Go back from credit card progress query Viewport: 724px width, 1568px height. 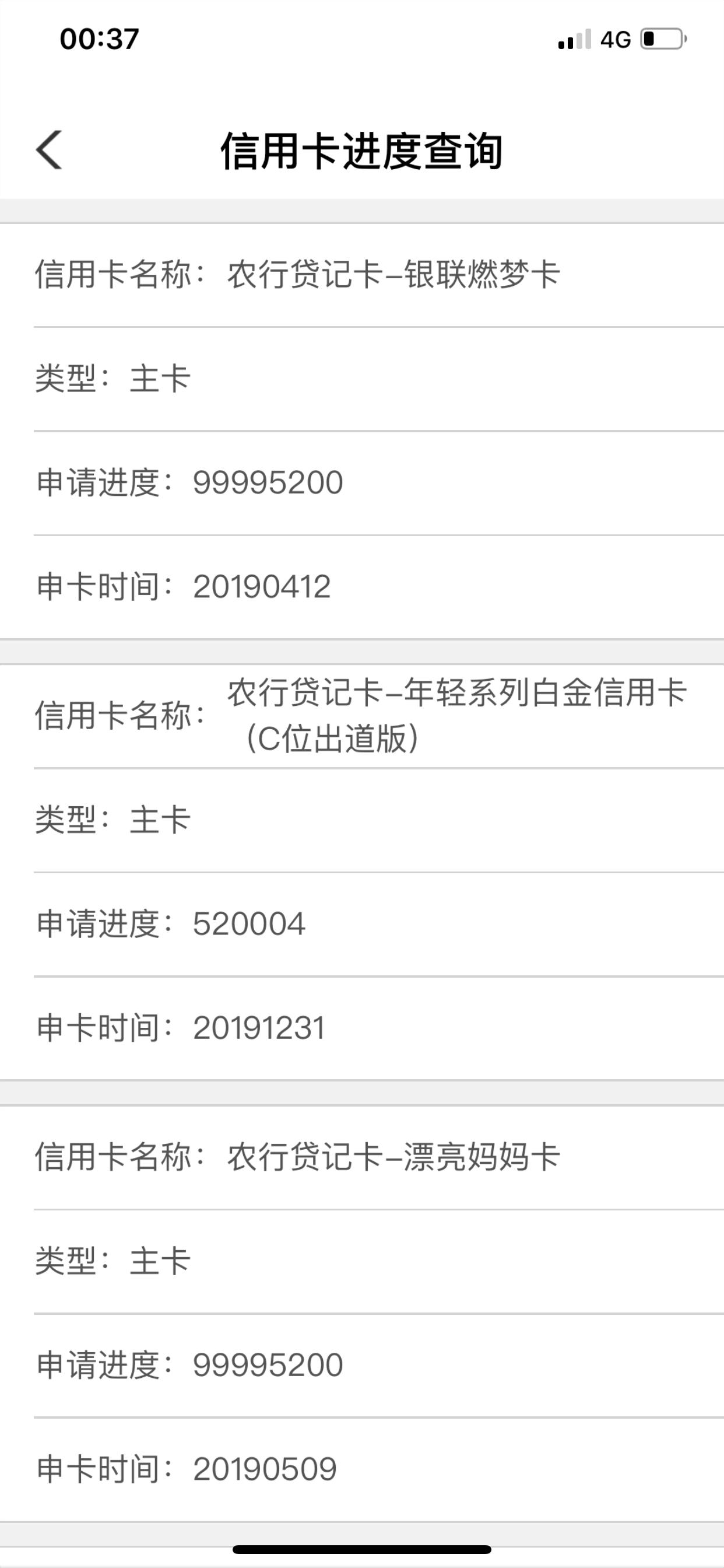[48, 149]
